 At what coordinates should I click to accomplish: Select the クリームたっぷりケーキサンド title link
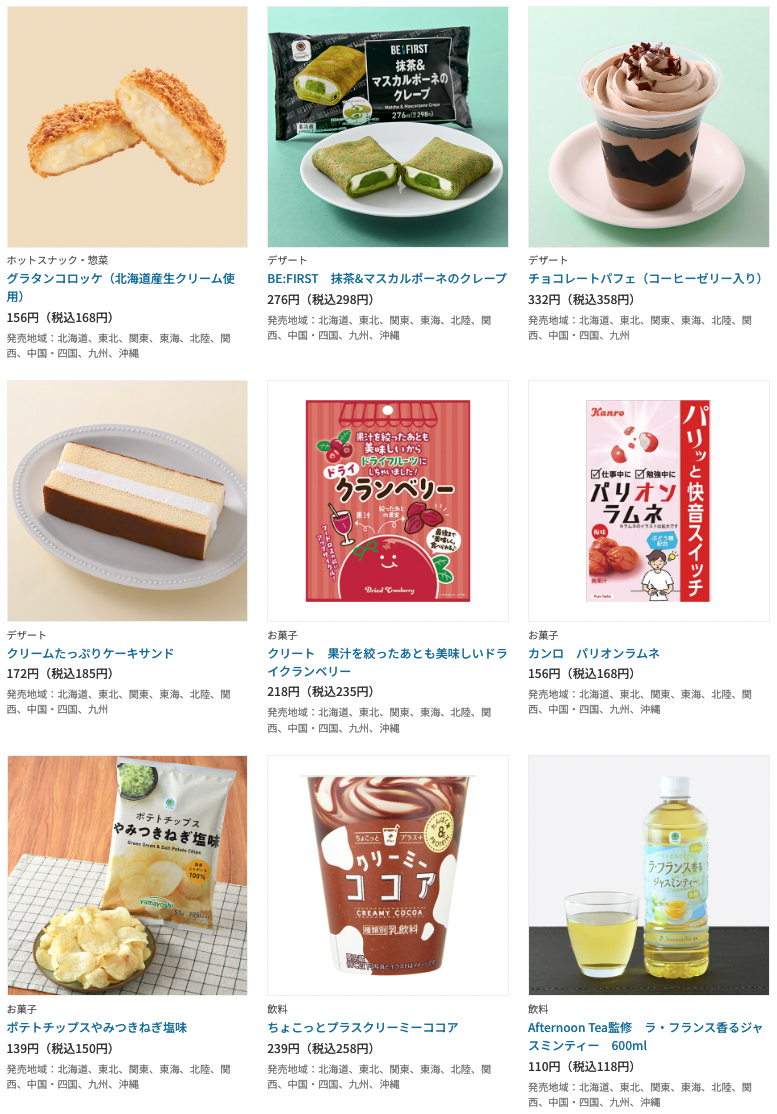(x=90, y=653)
